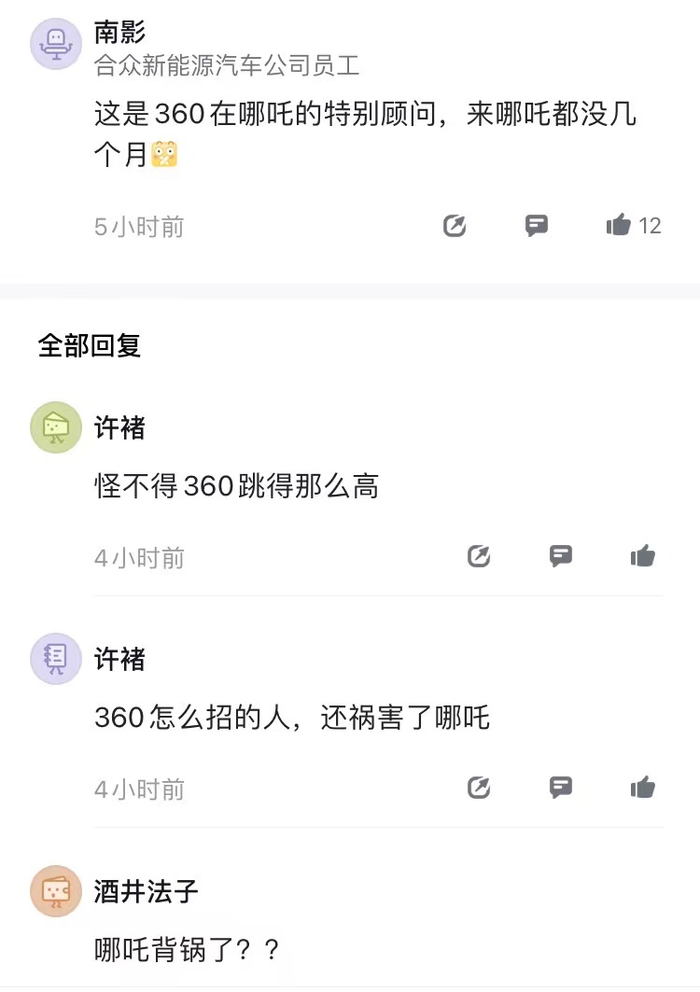Share the reply "怪不得360跳得那么高"
The image size is (700, 992).
coord(479,556)
